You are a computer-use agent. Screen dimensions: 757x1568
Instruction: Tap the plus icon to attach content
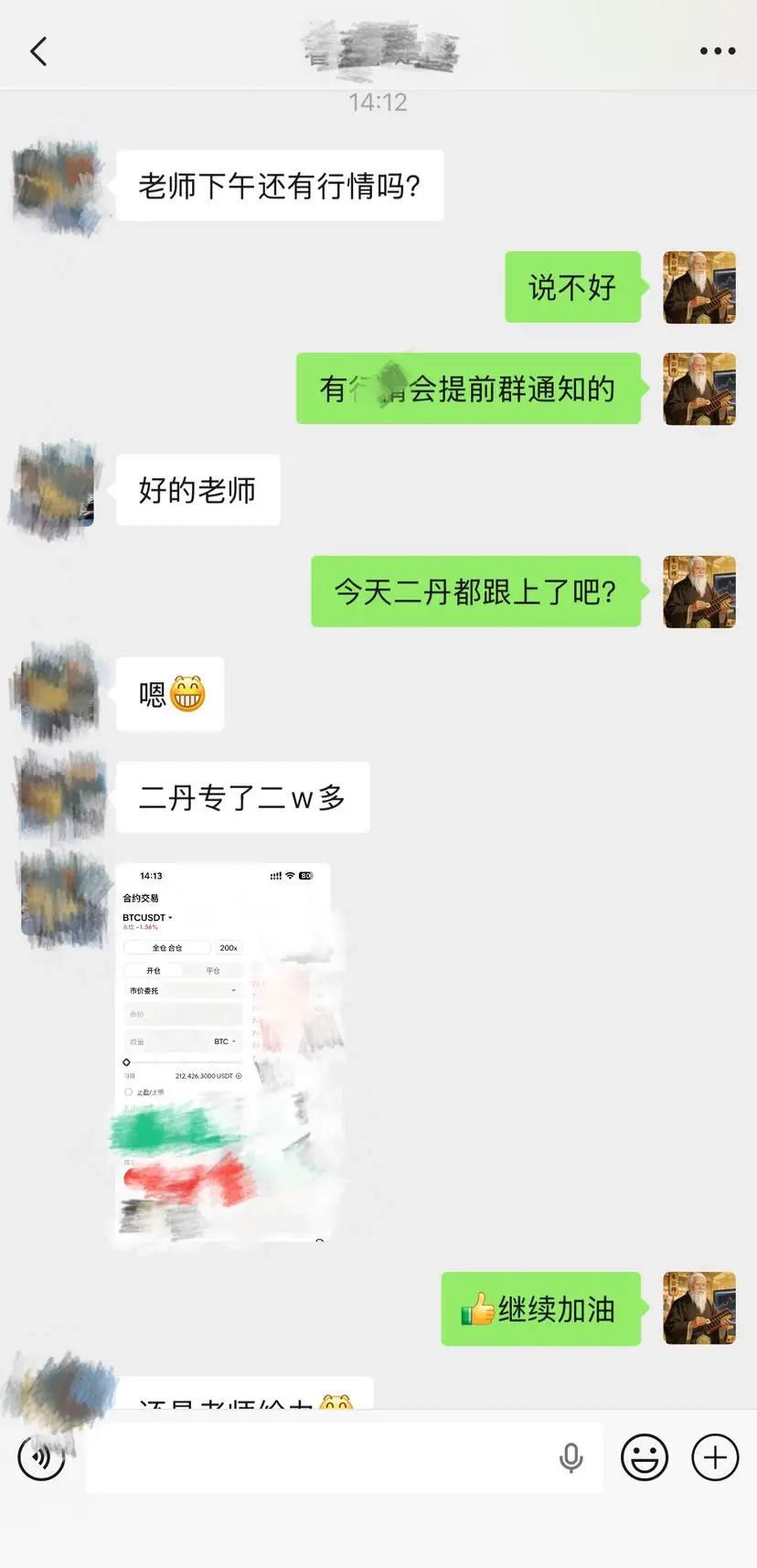(x=714, y=1457)
